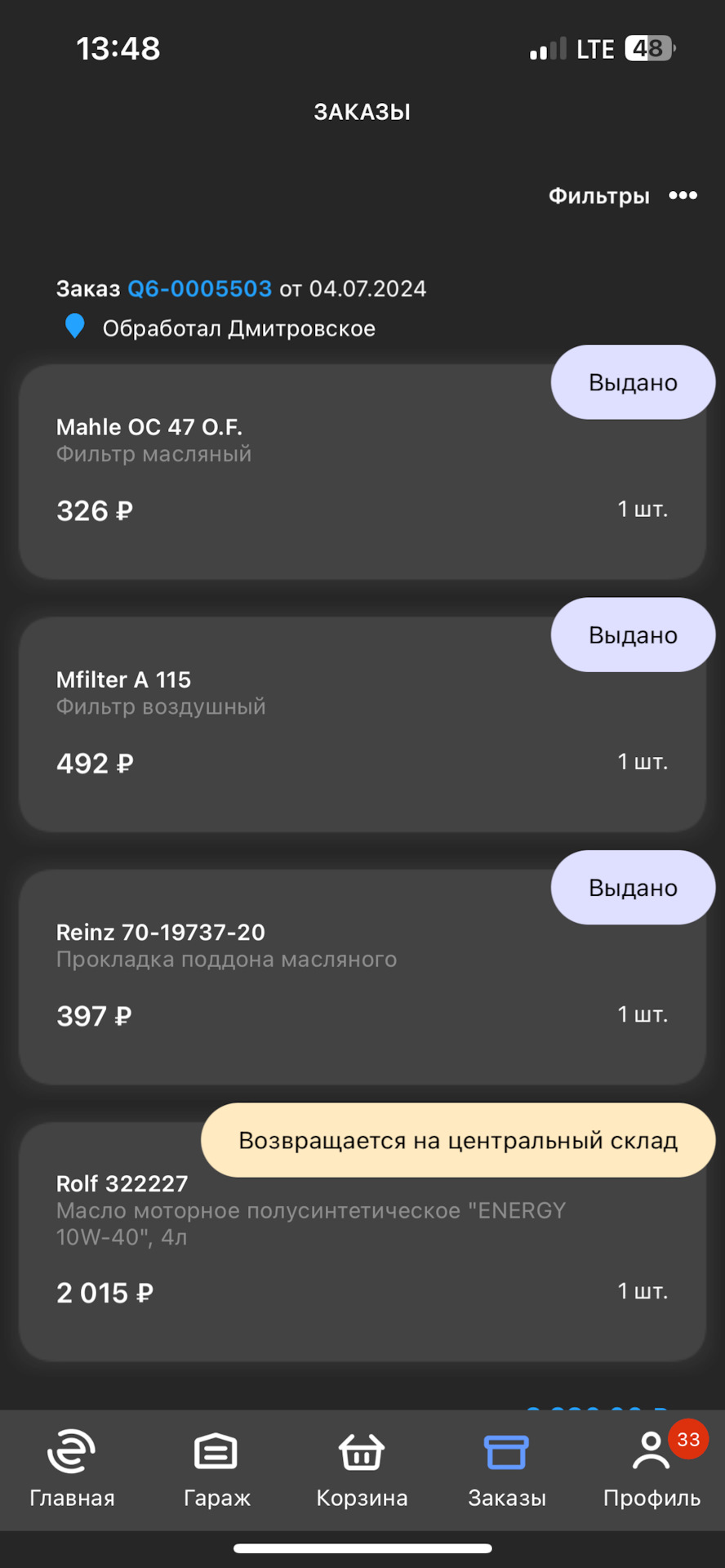Open order link Q6-0005503
The width and height of the screenshot is (725, 1568).
[x=199, y=289]
